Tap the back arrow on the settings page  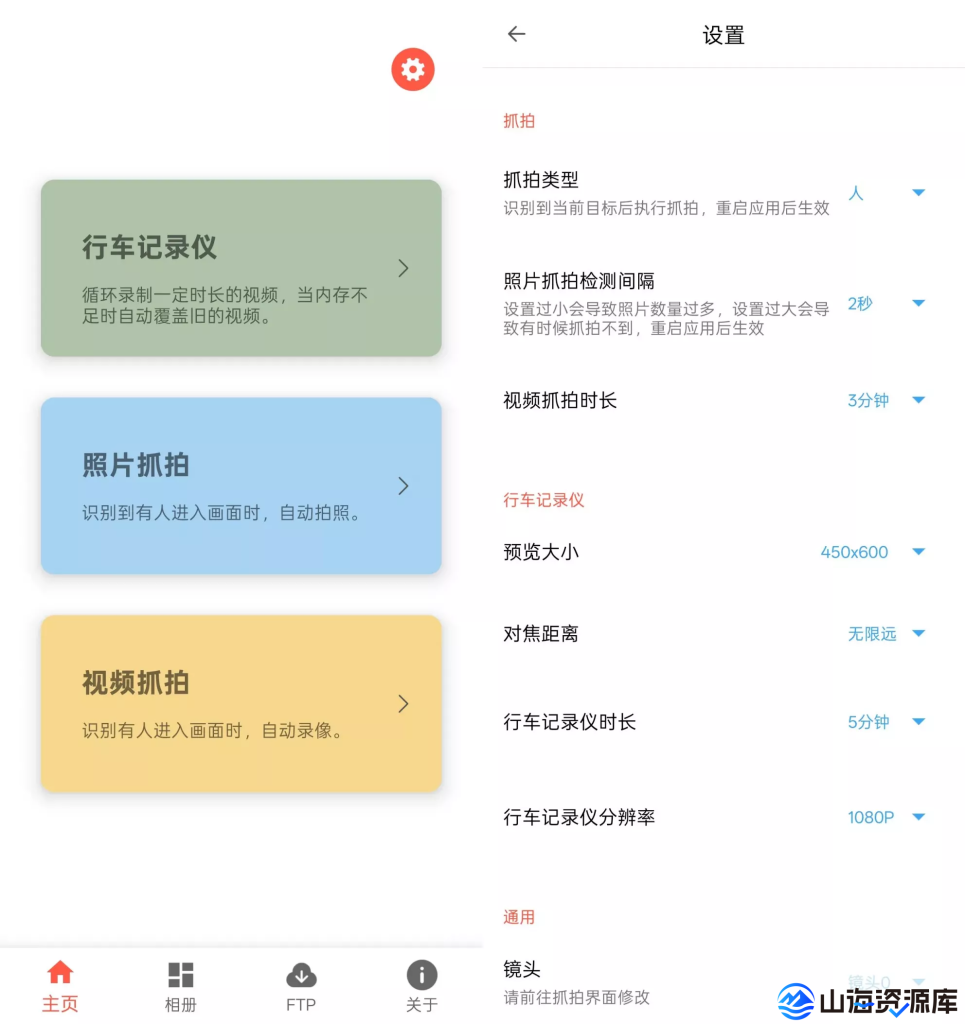pos(516,34)
